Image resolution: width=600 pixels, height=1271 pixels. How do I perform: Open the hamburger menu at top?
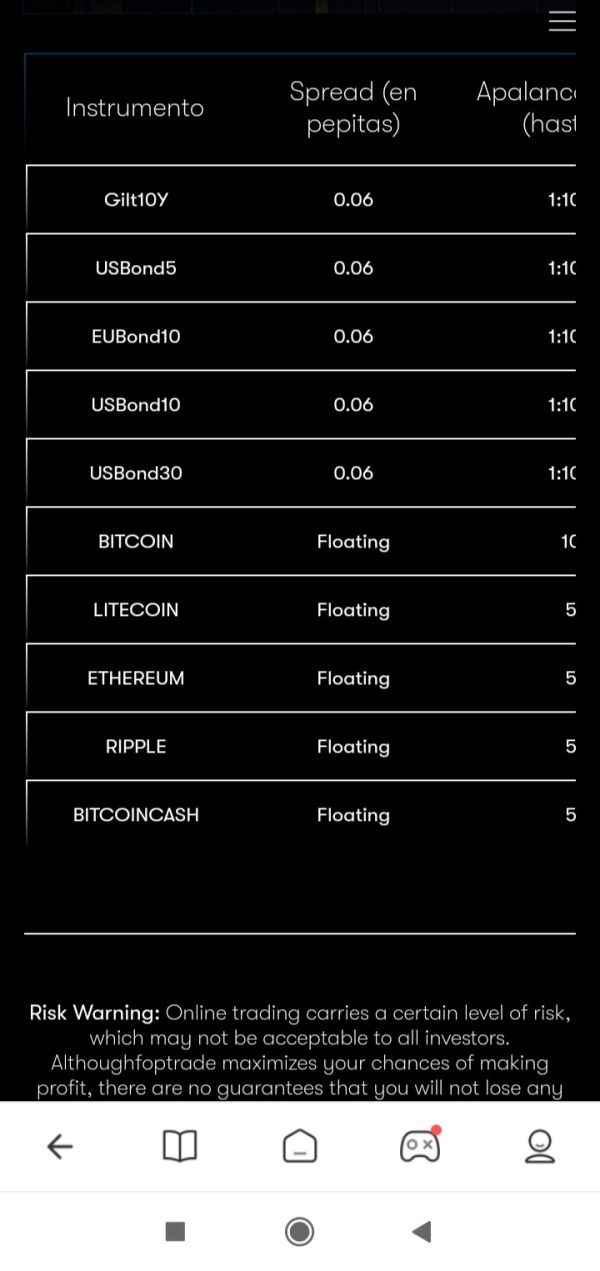pyautogui.click(x=562, y=21)
